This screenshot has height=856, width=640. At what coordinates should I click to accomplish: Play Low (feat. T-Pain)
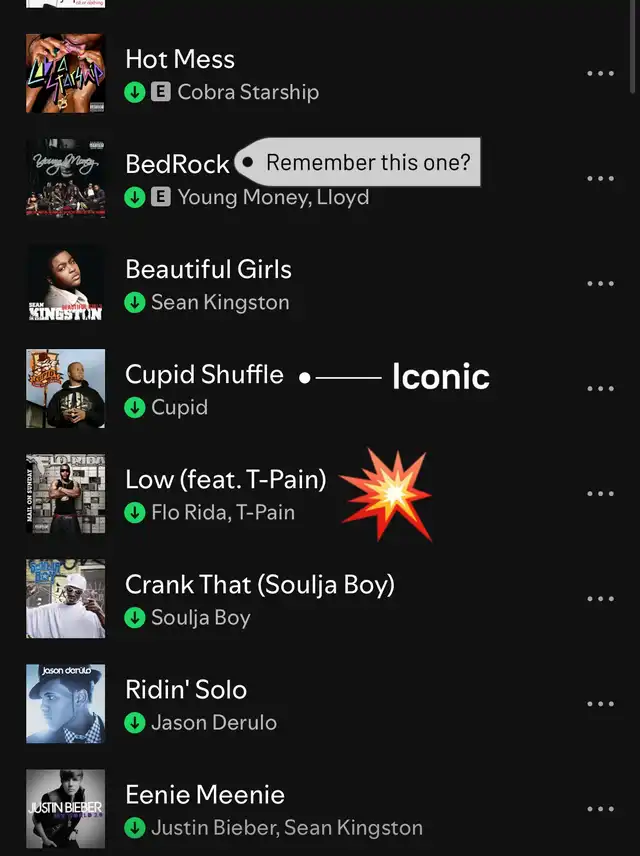pos(225,480)
